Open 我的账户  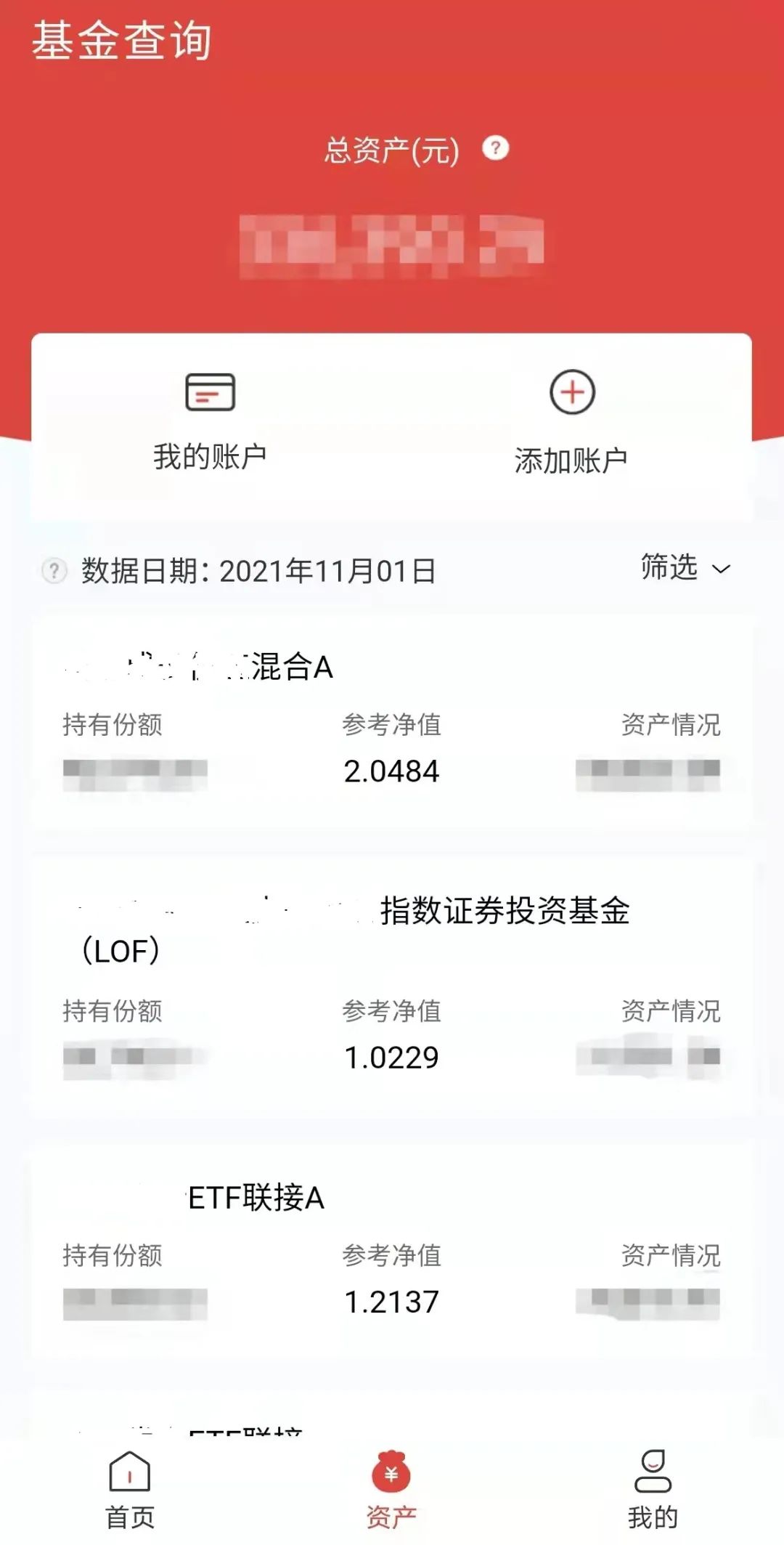point(210,421)
